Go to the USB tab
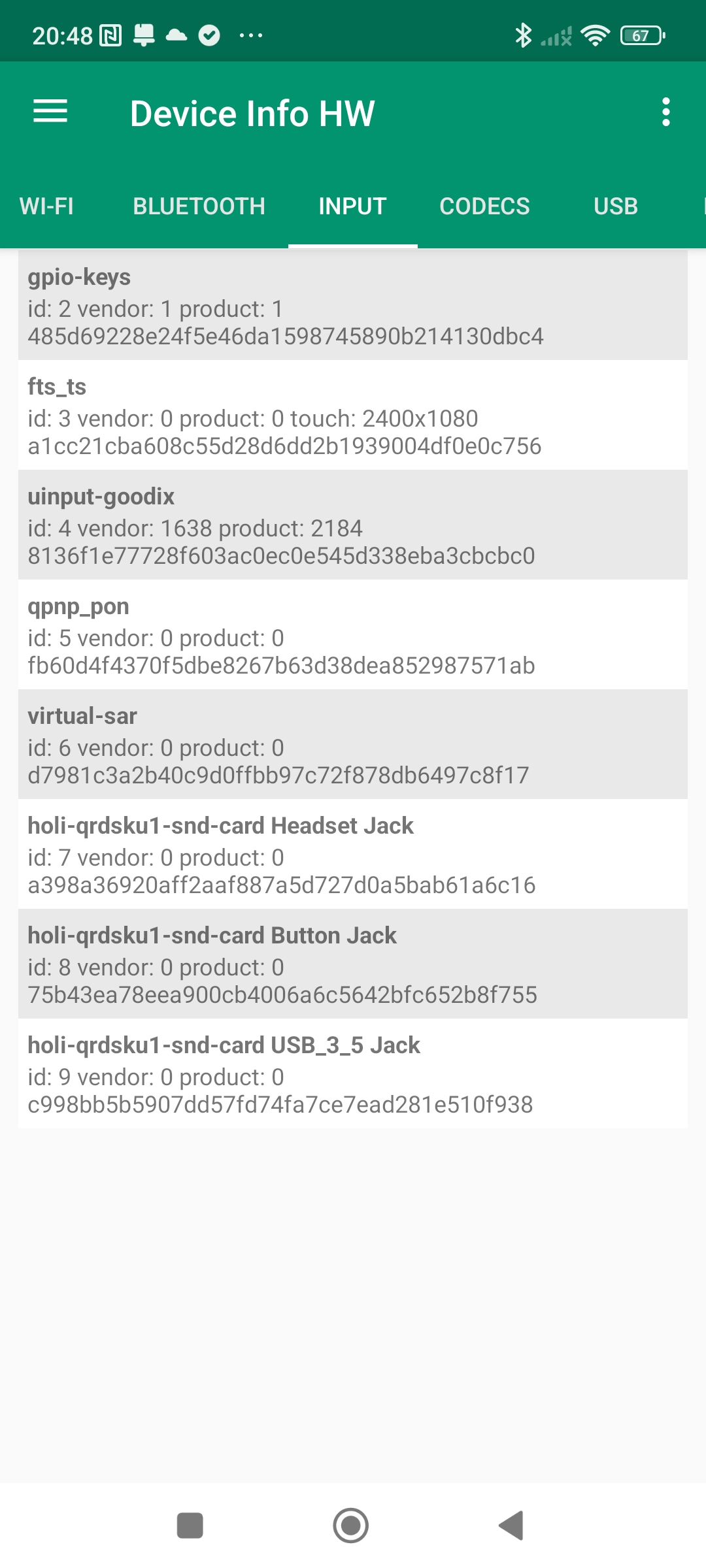706x1568 pixels. [x=615, y=206]
